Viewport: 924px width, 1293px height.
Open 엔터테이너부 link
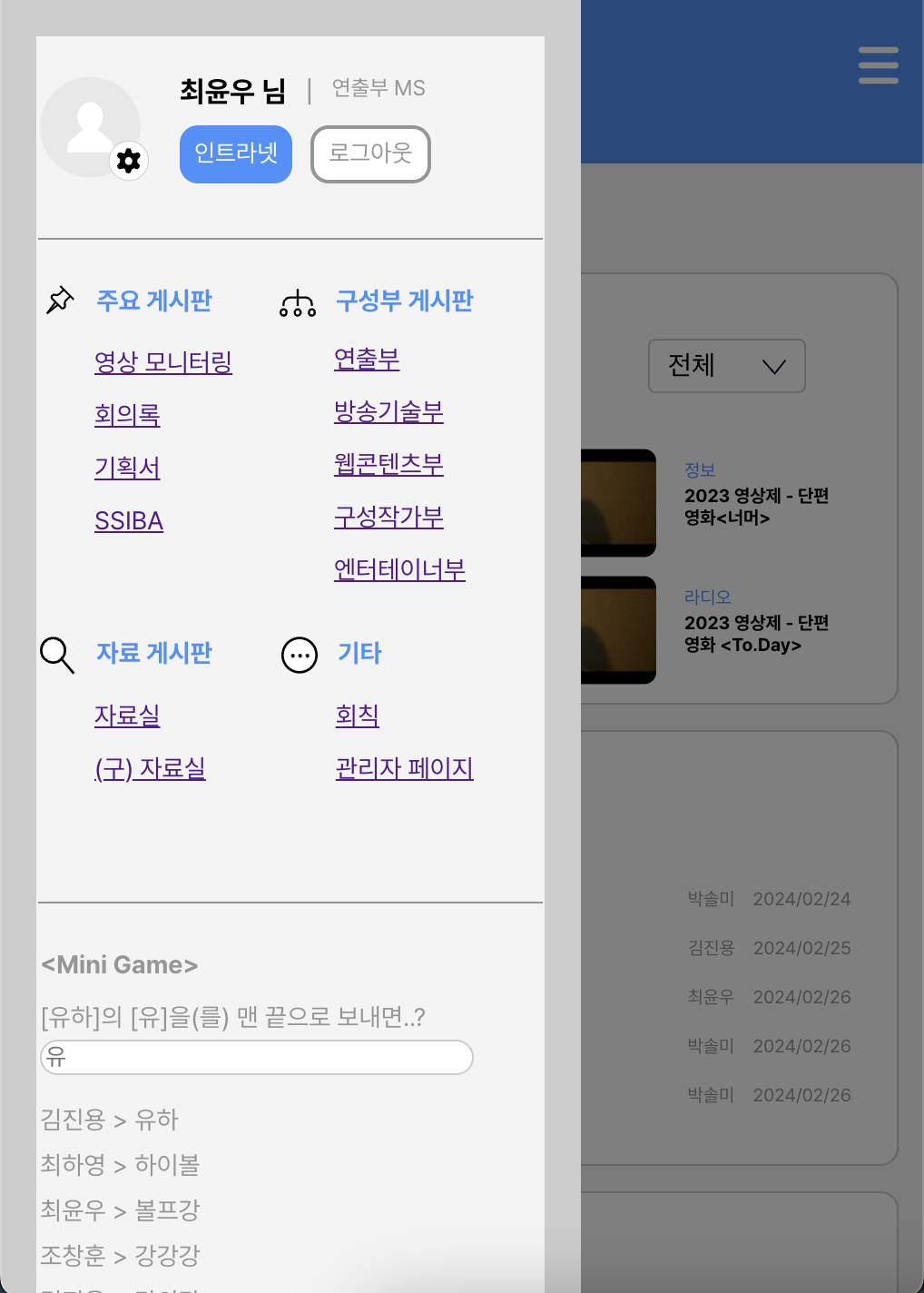(399, 569)
